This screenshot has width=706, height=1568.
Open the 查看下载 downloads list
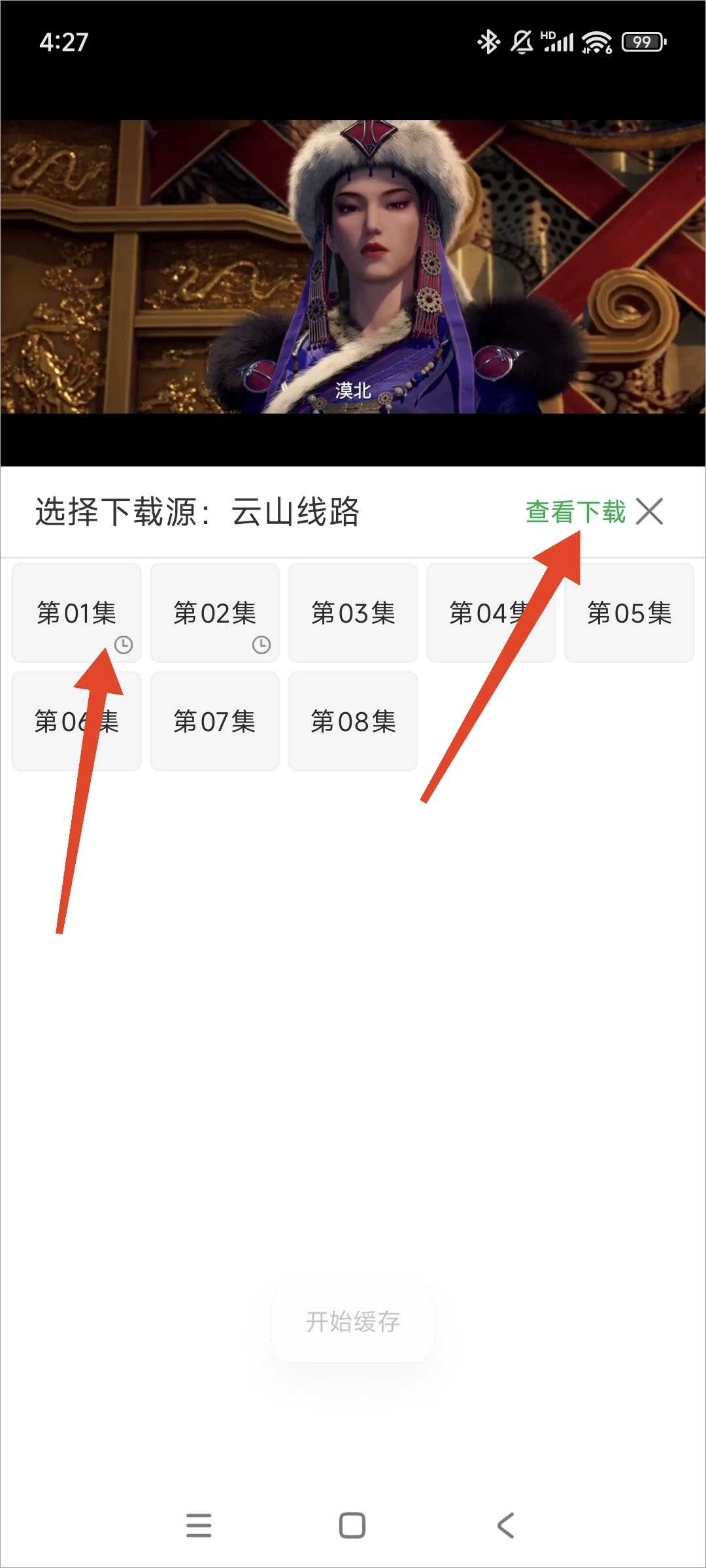coord(575,512)
